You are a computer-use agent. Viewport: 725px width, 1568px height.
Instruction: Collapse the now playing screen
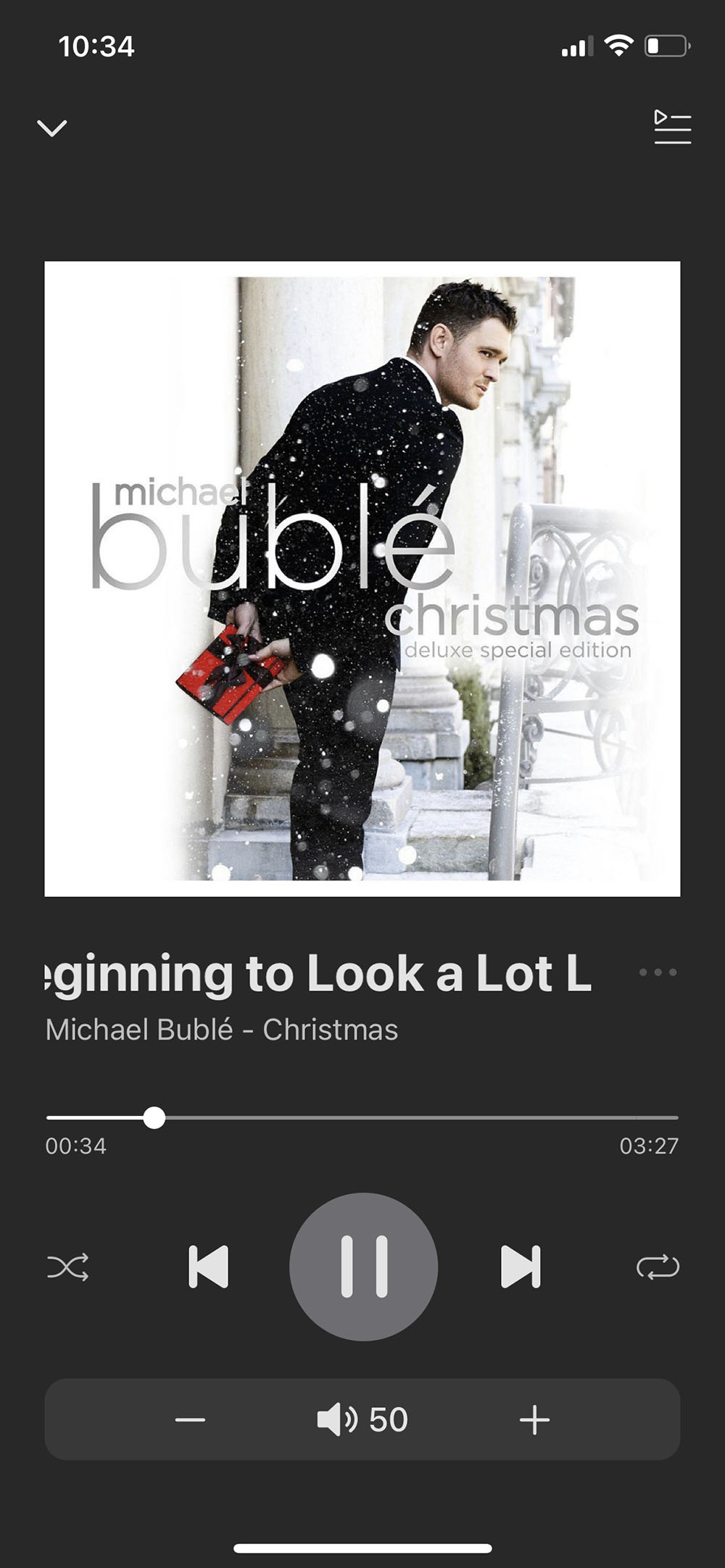(x=52, y=128)
